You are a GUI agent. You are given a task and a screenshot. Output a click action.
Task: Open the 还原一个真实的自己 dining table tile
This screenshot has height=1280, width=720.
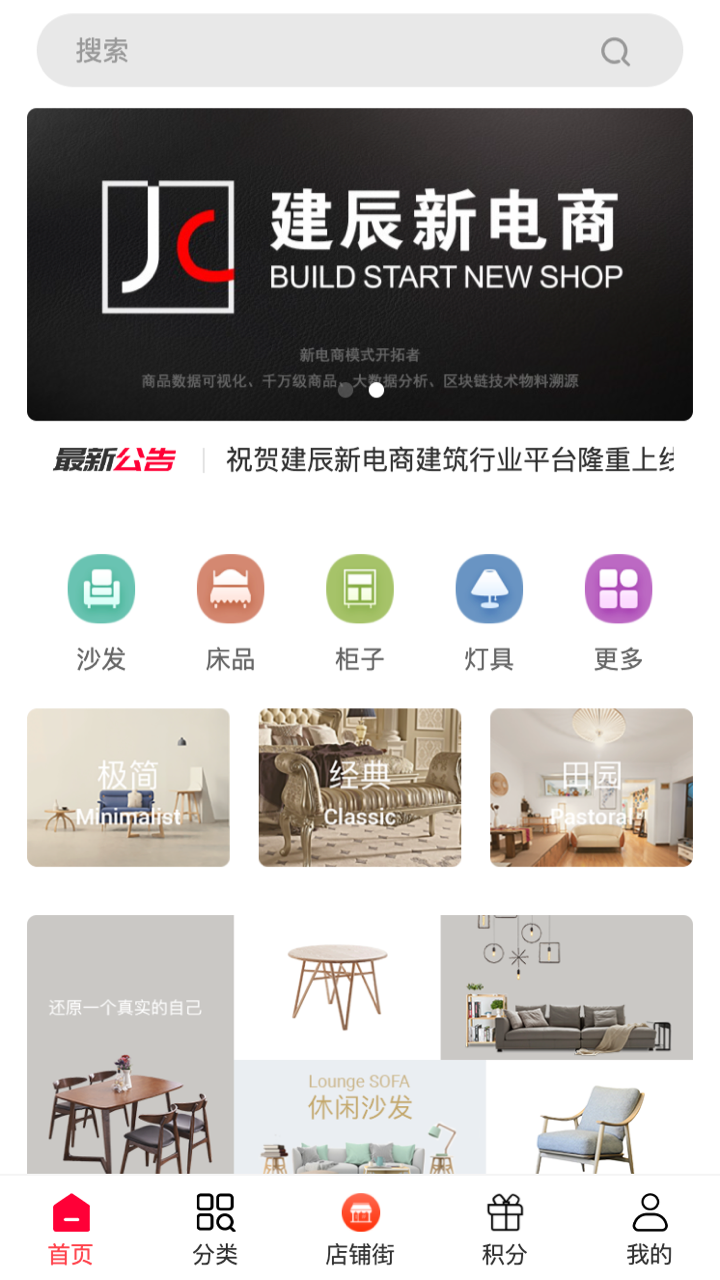130,1045
